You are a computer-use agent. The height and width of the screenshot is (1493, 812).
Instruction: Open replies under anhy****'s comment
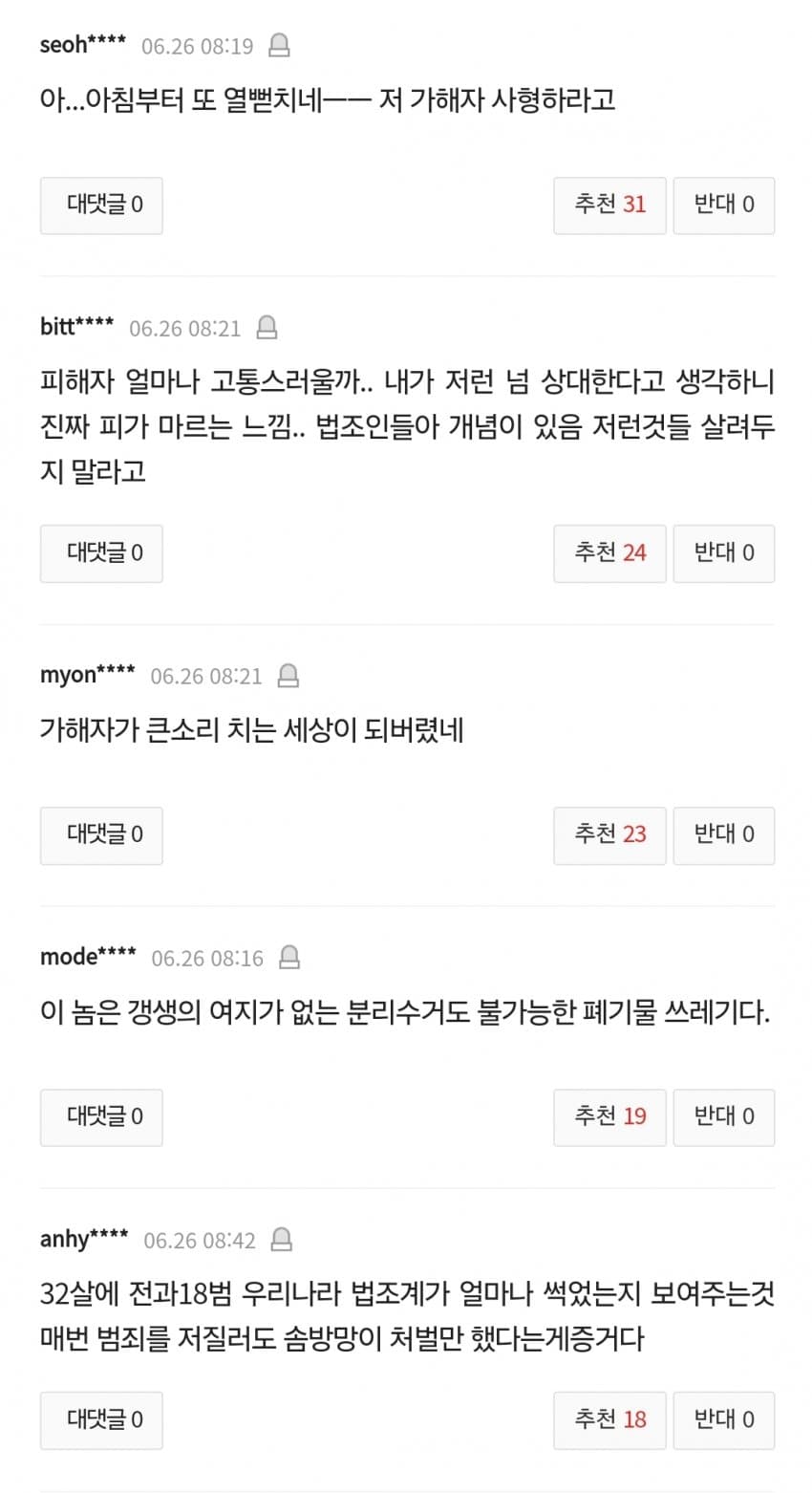[101, 1419]
